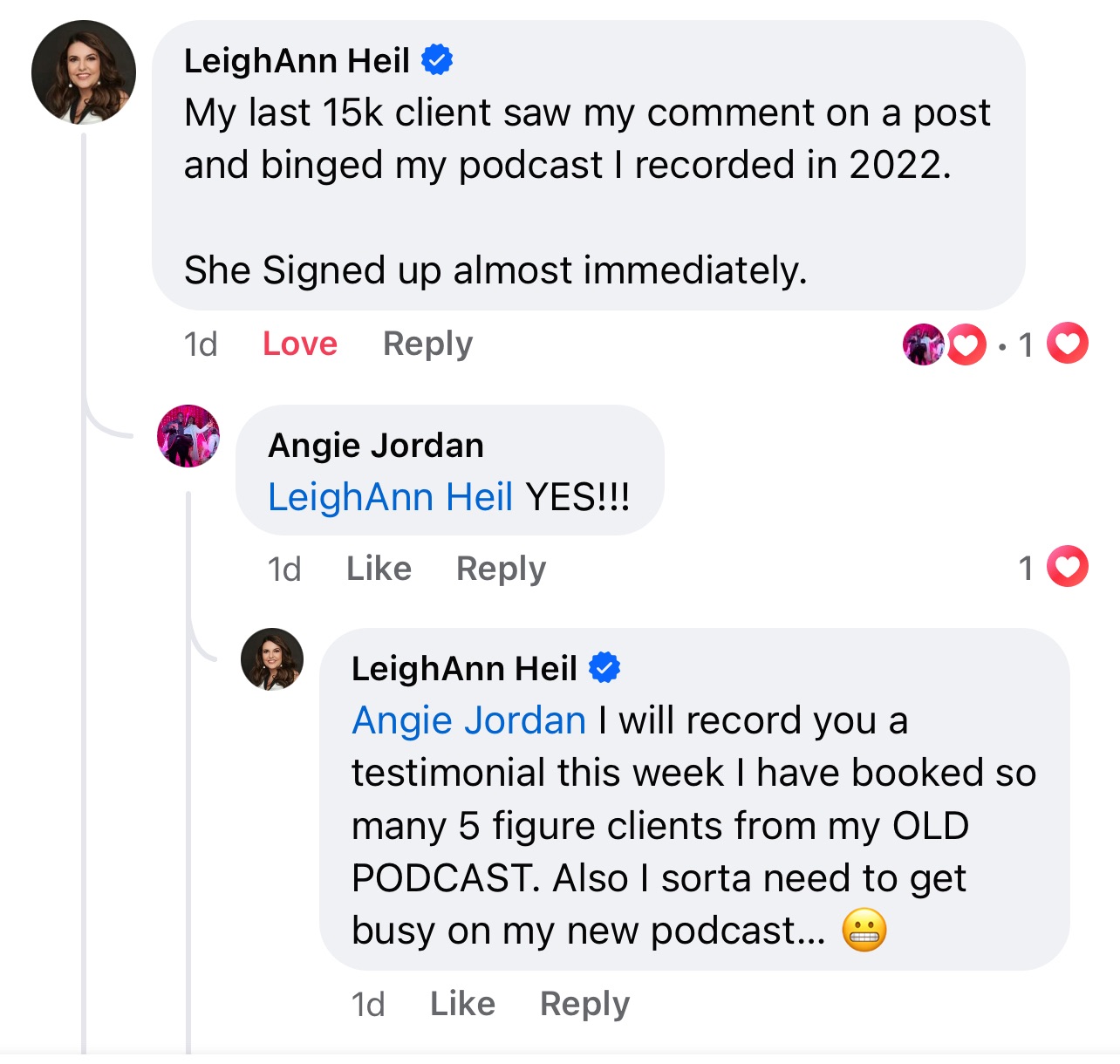This screenshot has width=1120, height=1064.
Task: Tap the Angie Jordan mention in the testimonial reply
Action: pos(468,721)
